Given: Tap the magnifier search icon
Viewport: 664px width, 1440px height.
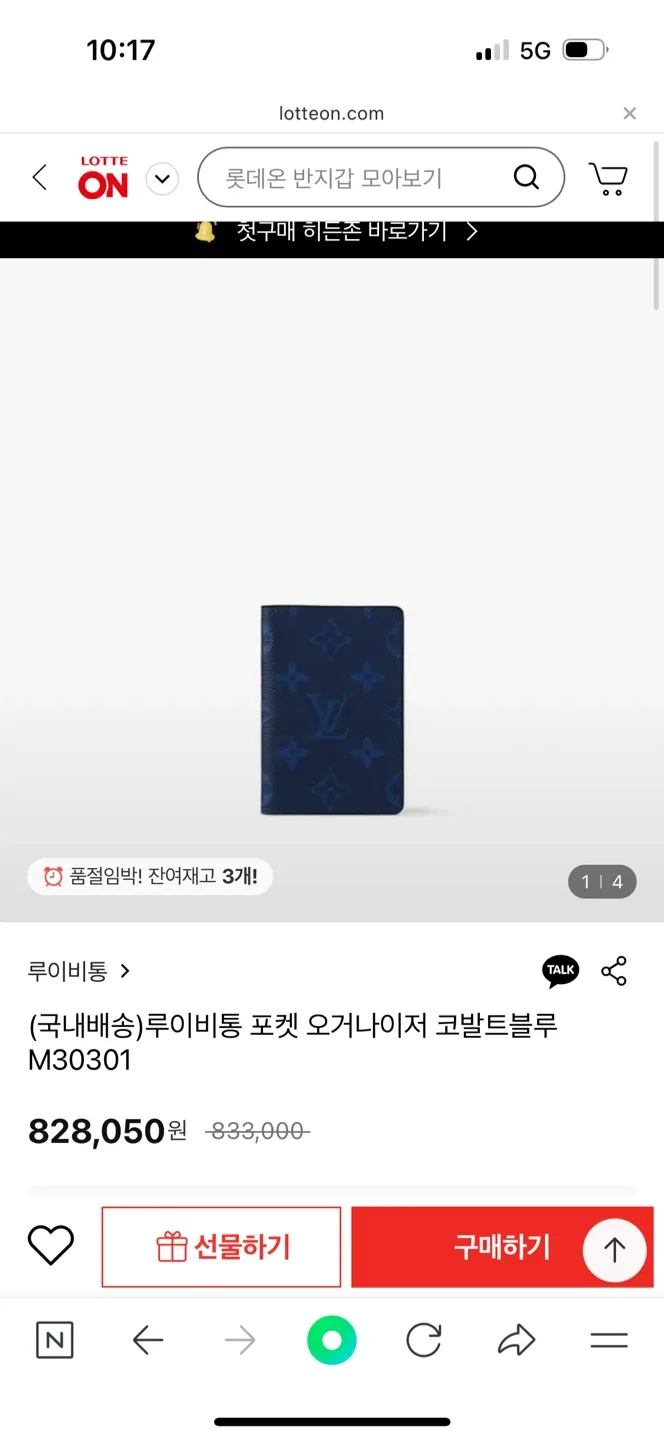Looking at the screenshot, I should pos(526,178).
